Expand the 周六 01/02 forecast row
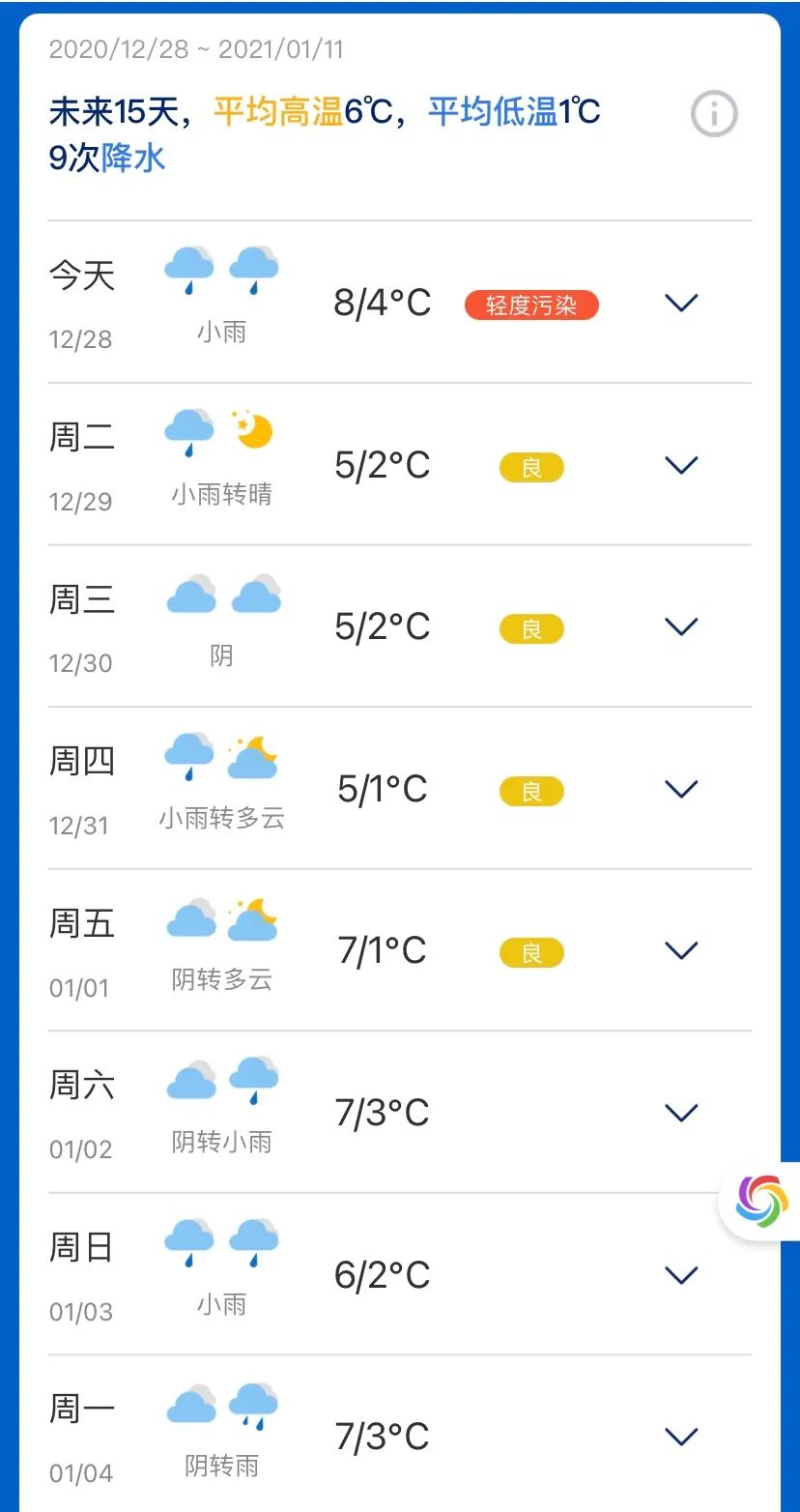This screenshot has width=800, height=1512. pyautogui.click(x=681, y=1113)
